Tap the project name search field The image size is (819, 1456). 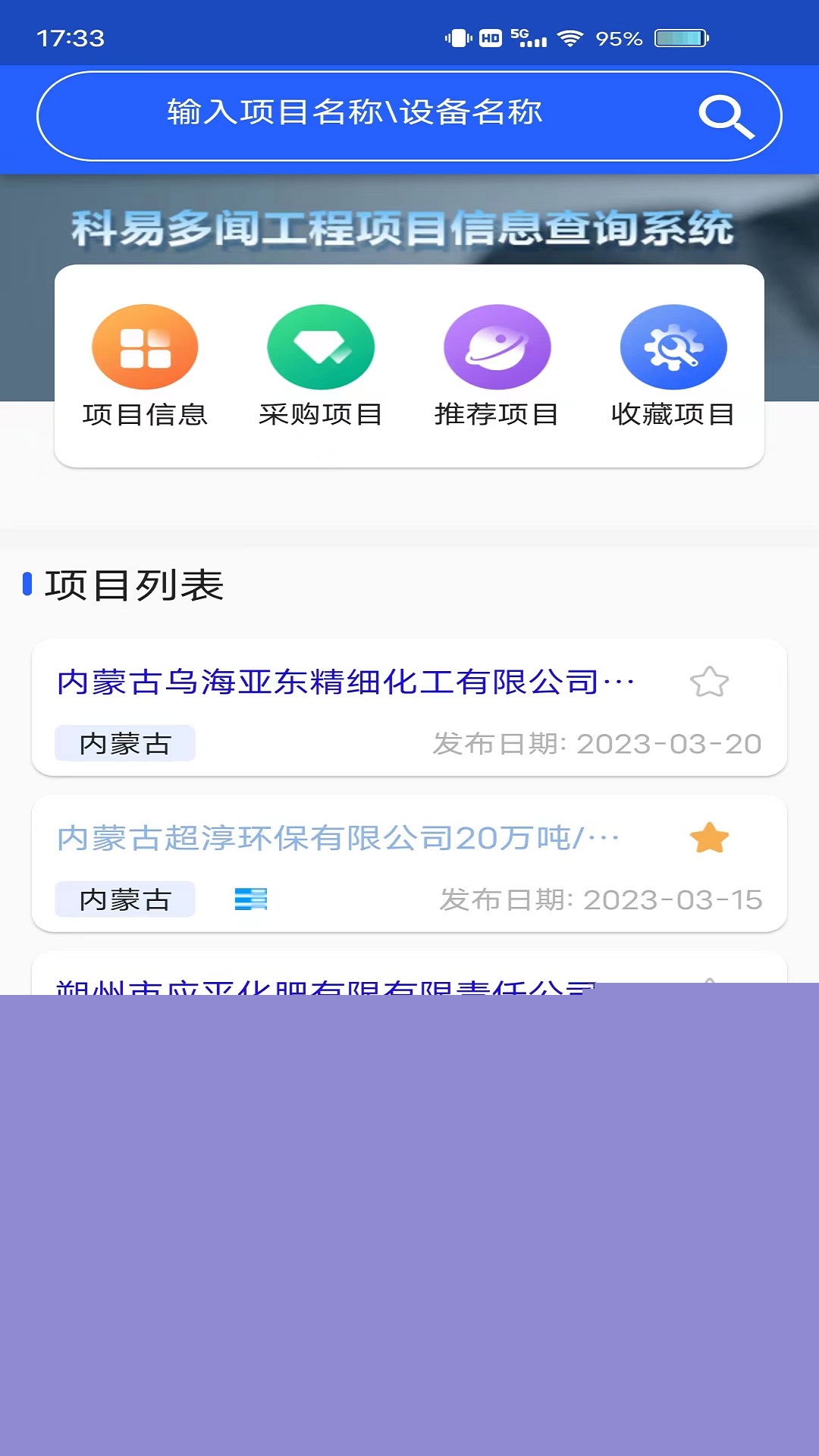tap(409, 115)
